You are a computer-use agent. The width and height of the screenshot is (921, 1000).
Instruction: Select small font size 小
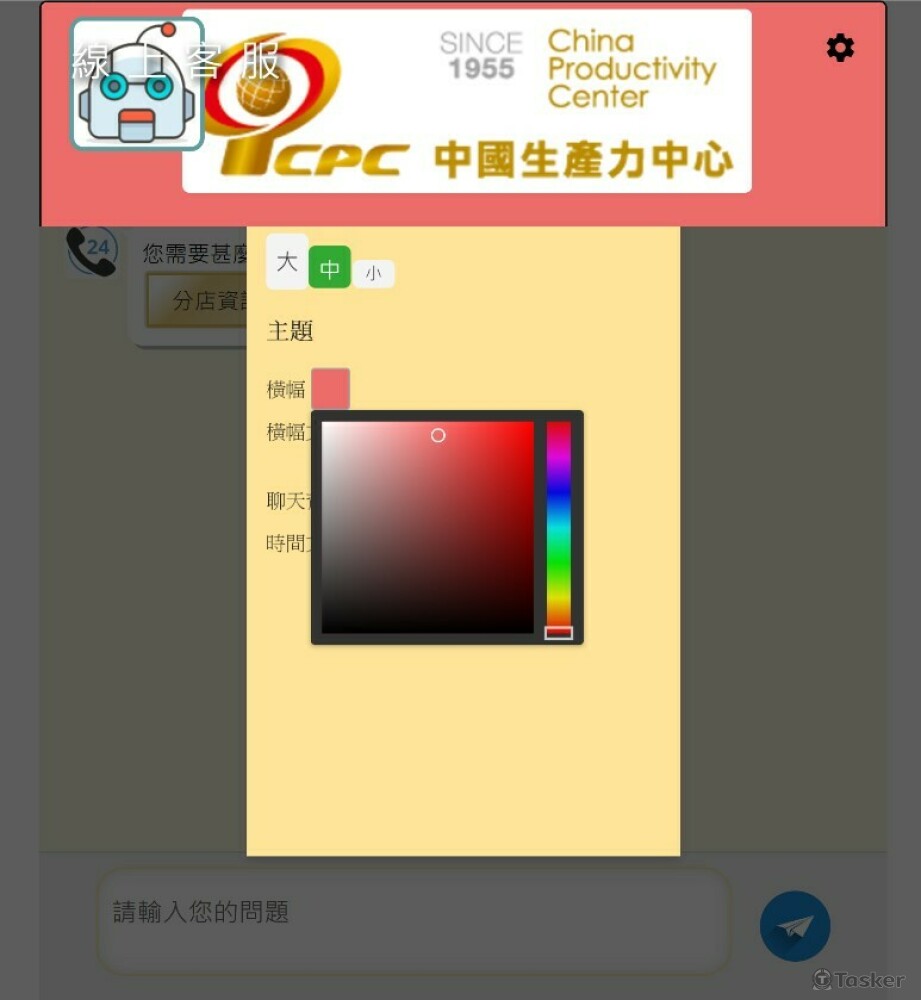coord(373,274)
